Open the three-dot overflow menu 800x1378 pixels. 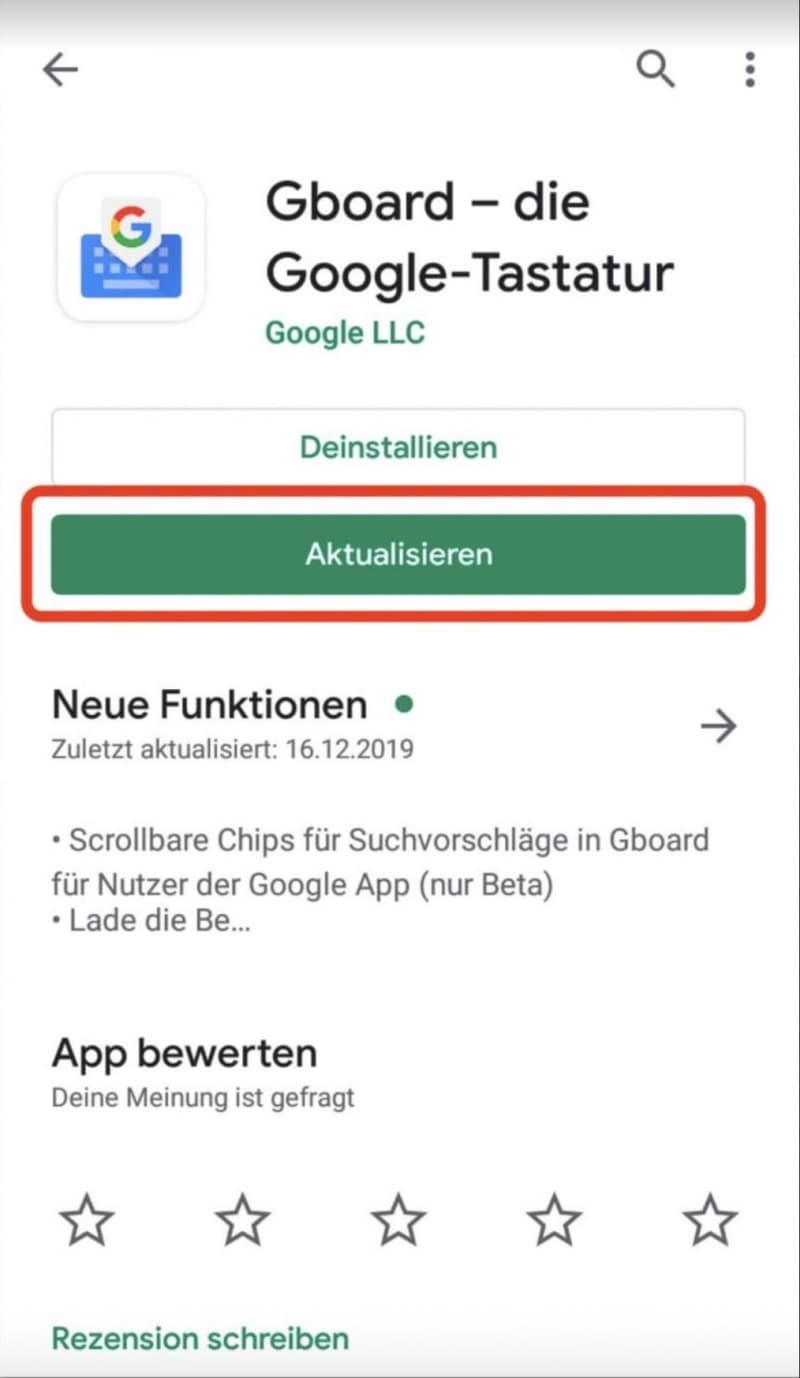tap(750, 70)
